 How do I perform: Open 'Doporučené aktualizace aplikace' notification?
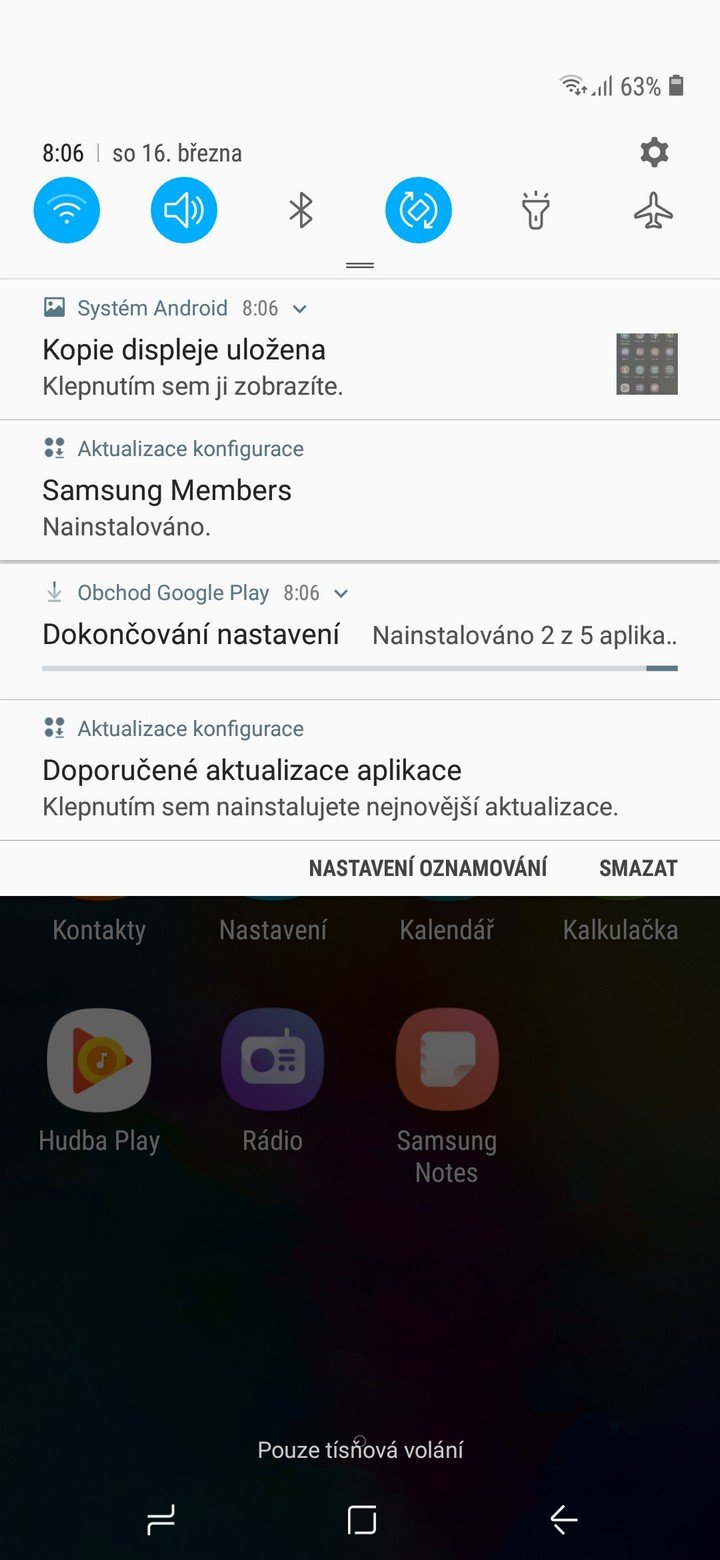[360, 770]
